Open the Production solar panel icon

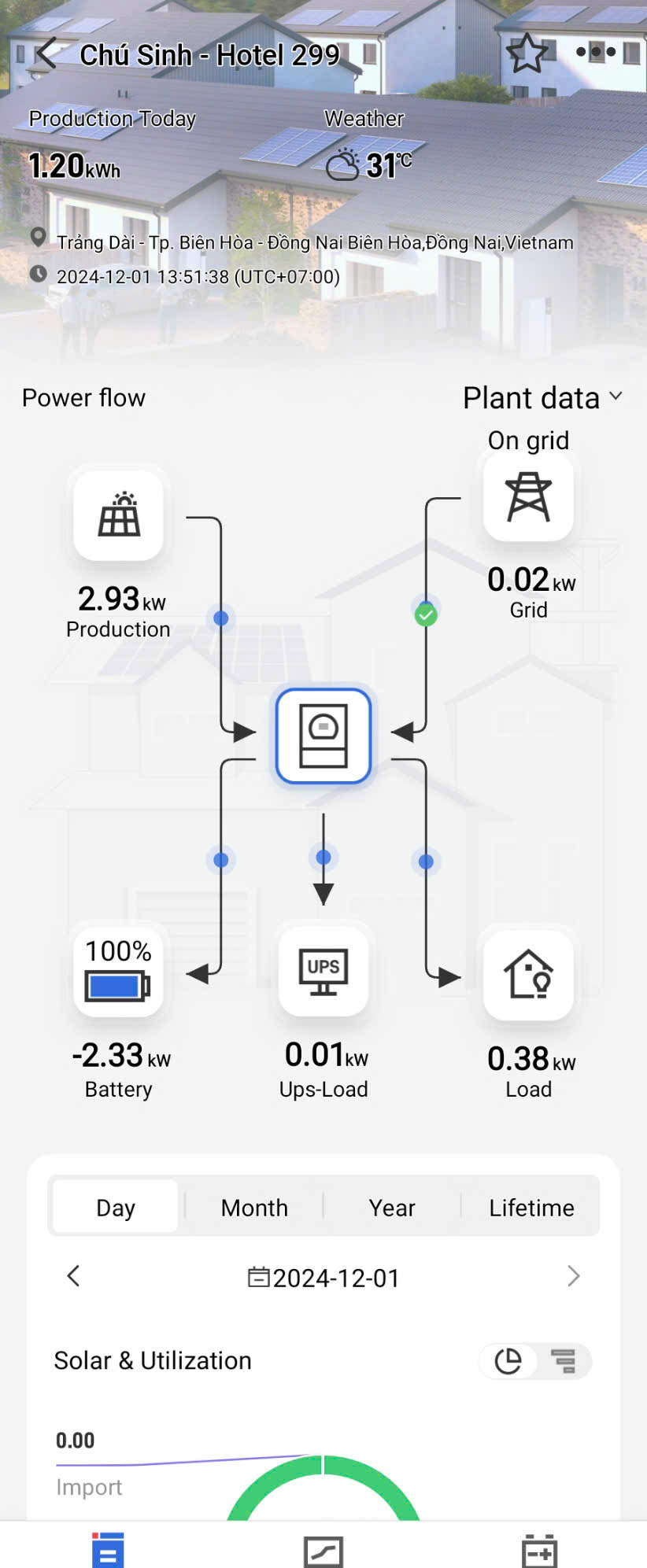(x=119, y=516)
